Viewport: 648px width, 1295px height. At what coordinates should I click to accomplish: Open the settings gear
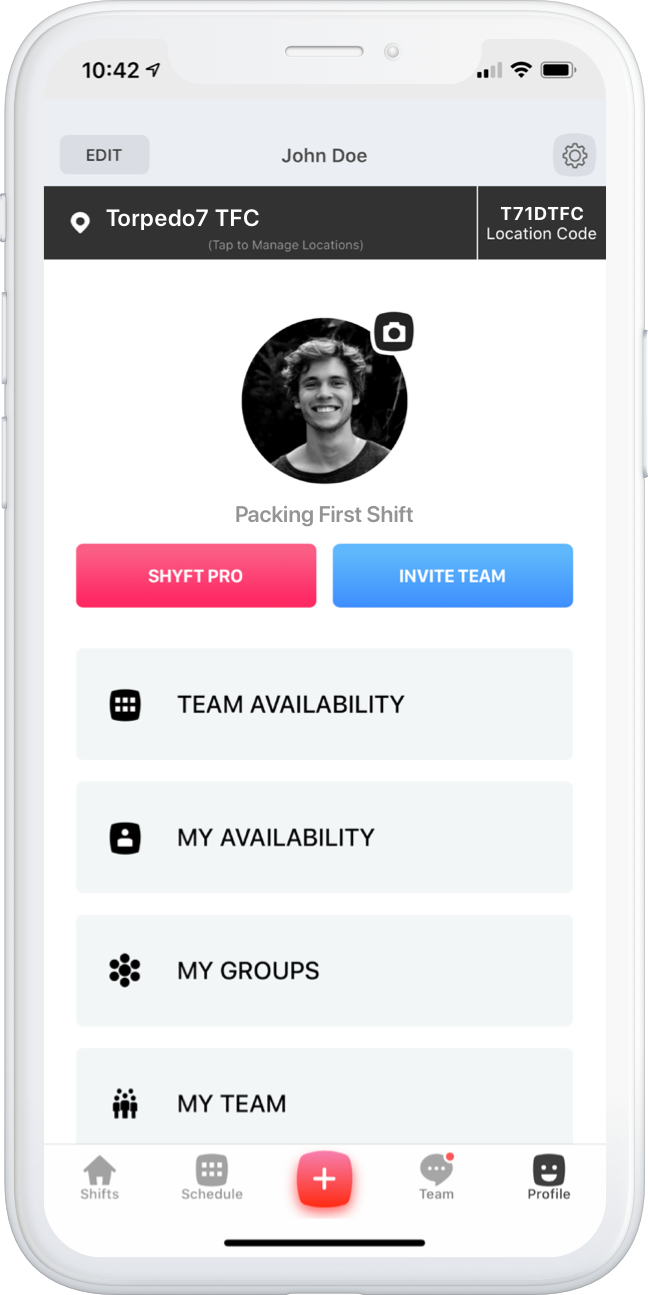pos(574,155)
